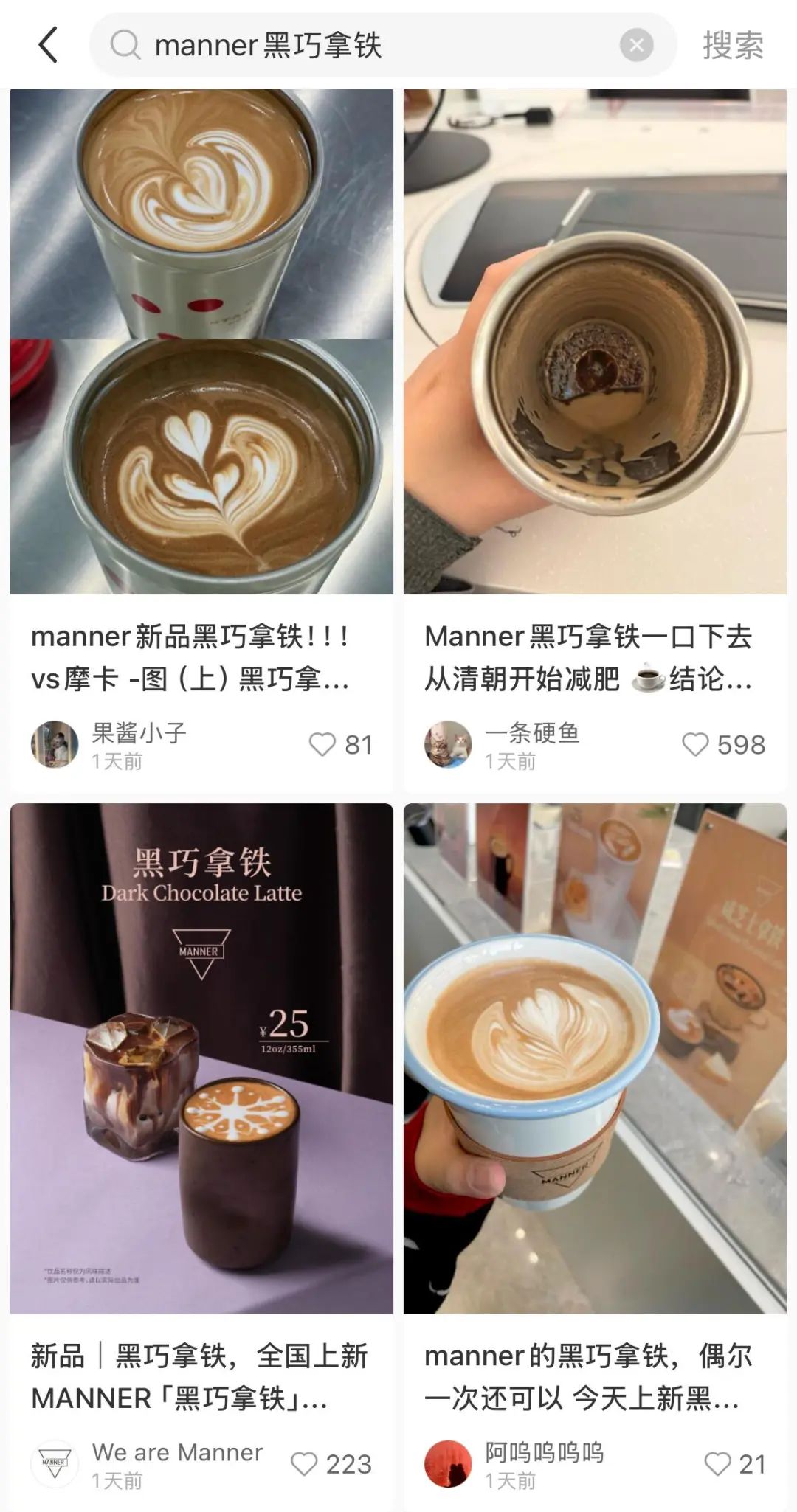Viewport: 797px width, 1512px height.
Task: Go back using the arrow icon
Action: [x=48, y=45]
